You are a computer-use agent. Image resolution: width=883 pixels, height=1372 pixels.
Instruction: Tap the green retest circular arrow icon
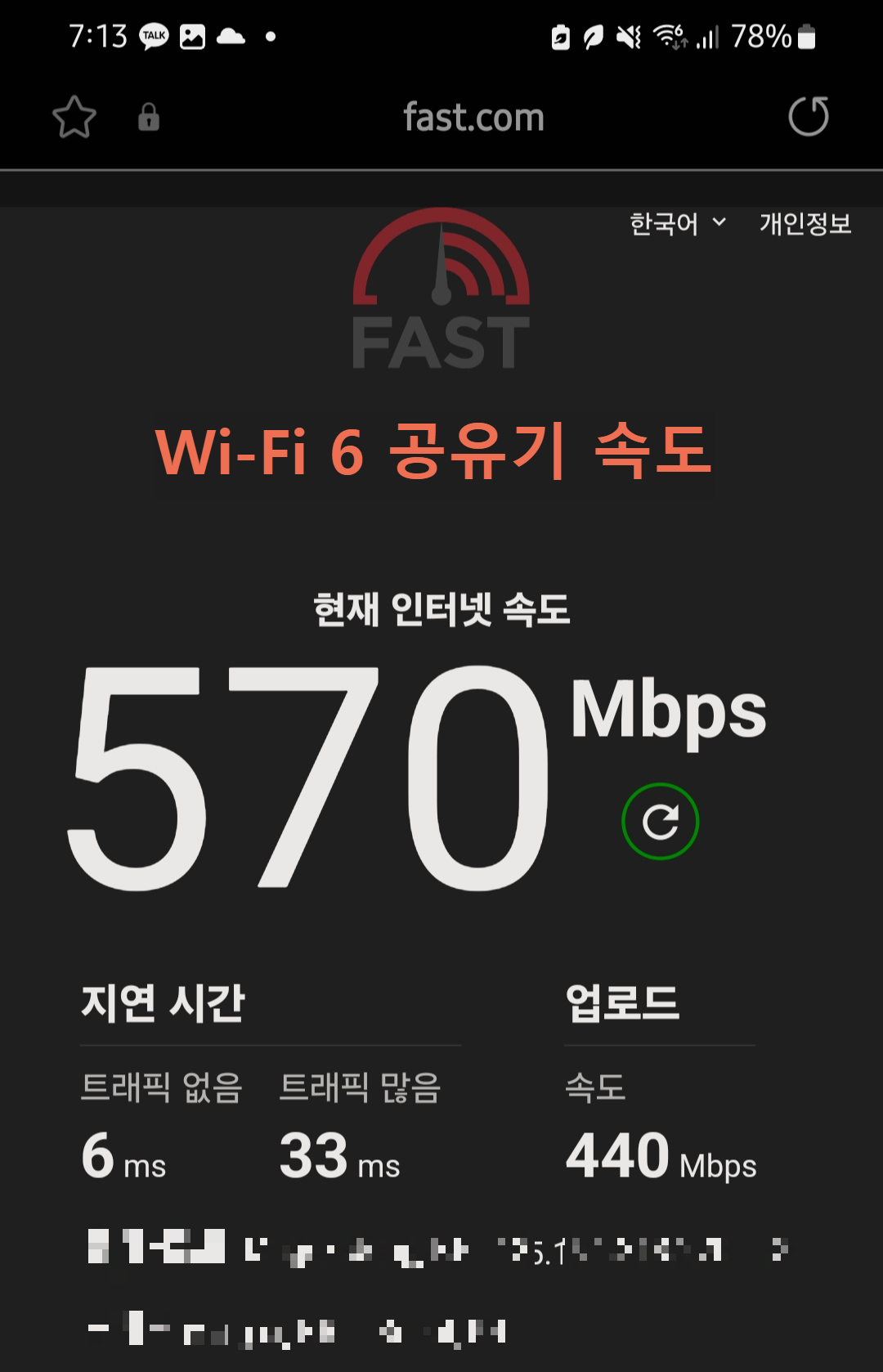(659, 822)
